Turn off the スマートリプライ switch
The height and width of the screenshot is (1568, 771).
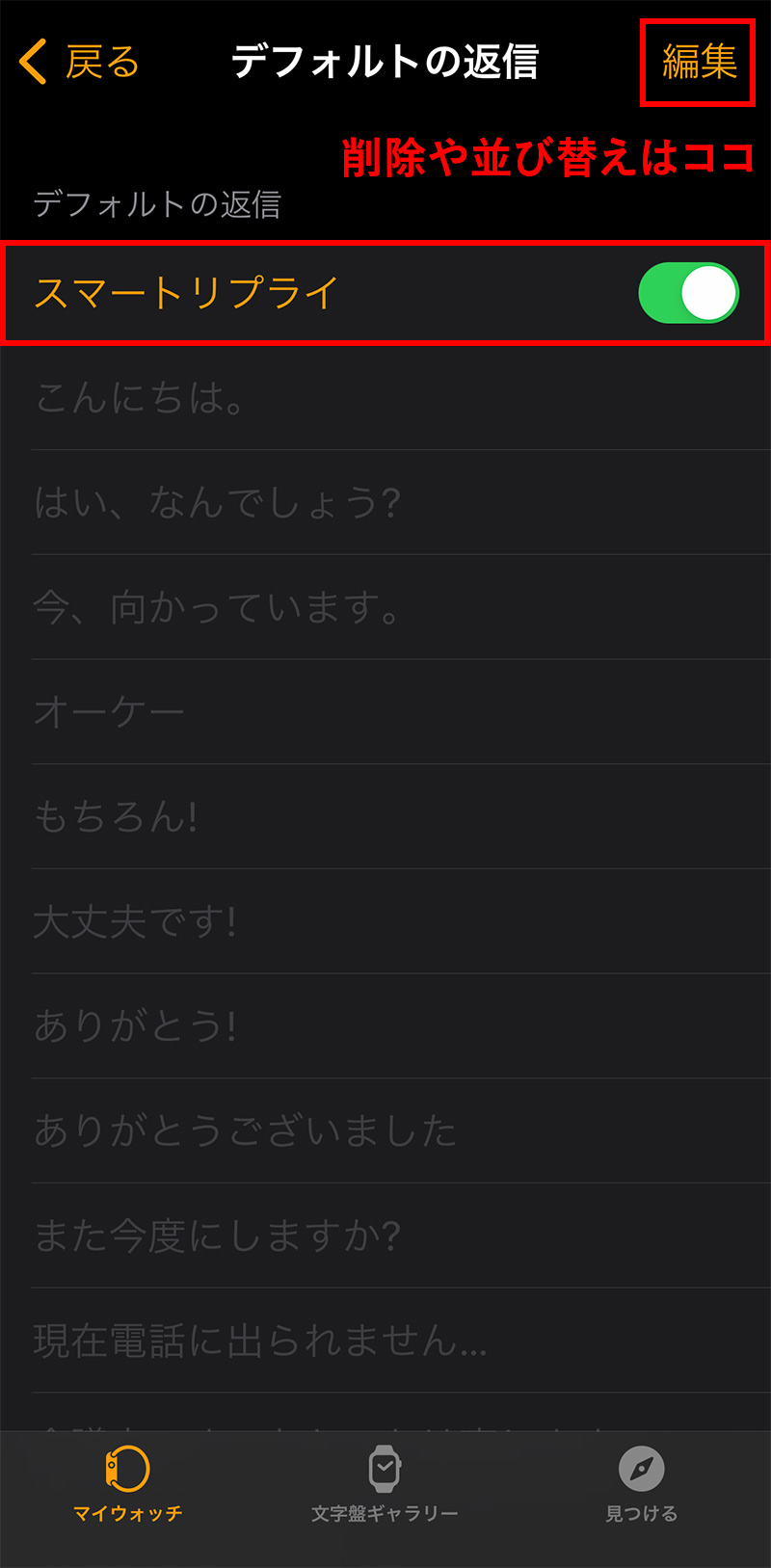[688, 293]
